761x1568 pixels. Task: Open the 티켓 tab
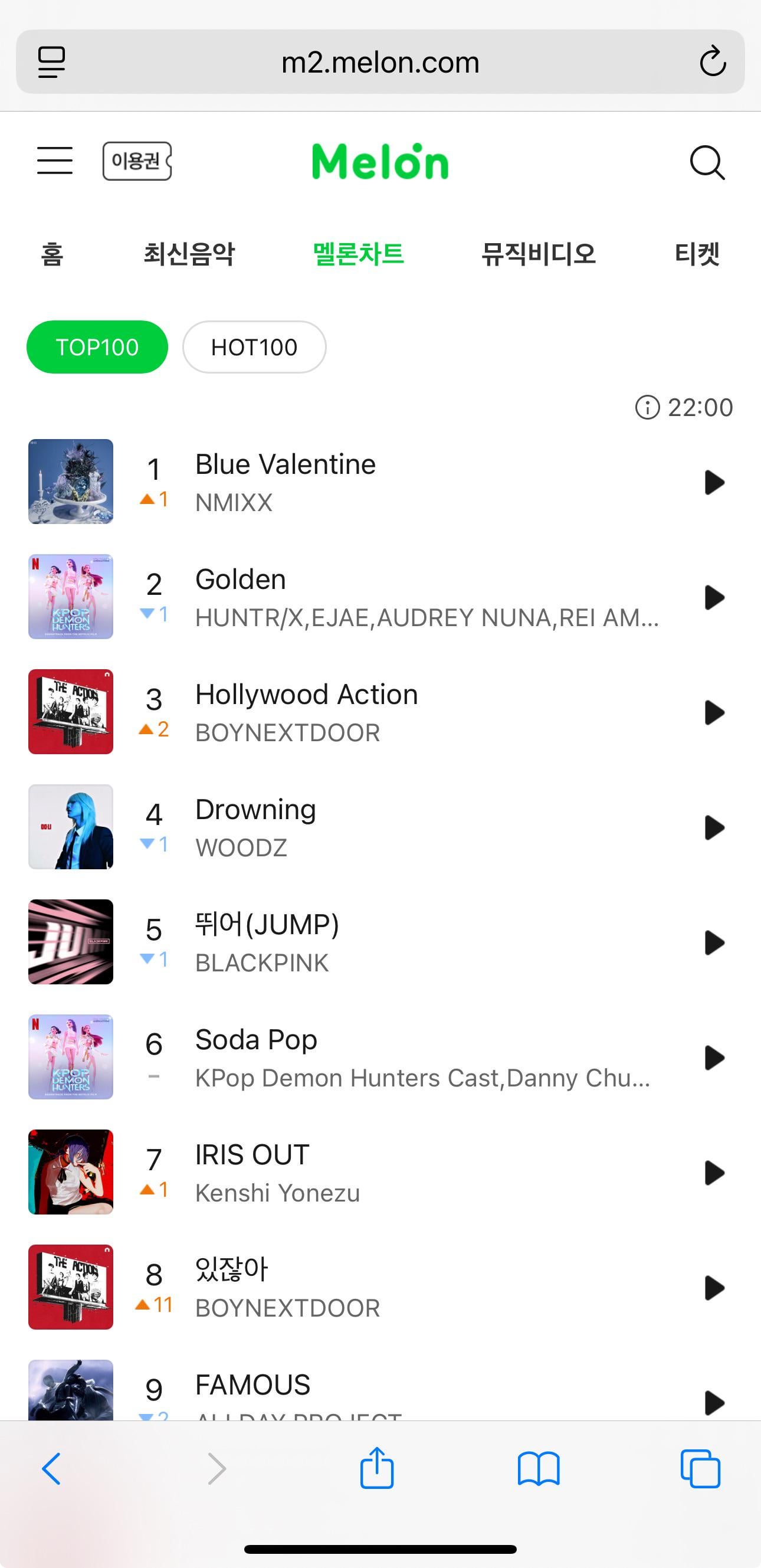point(697,254)
